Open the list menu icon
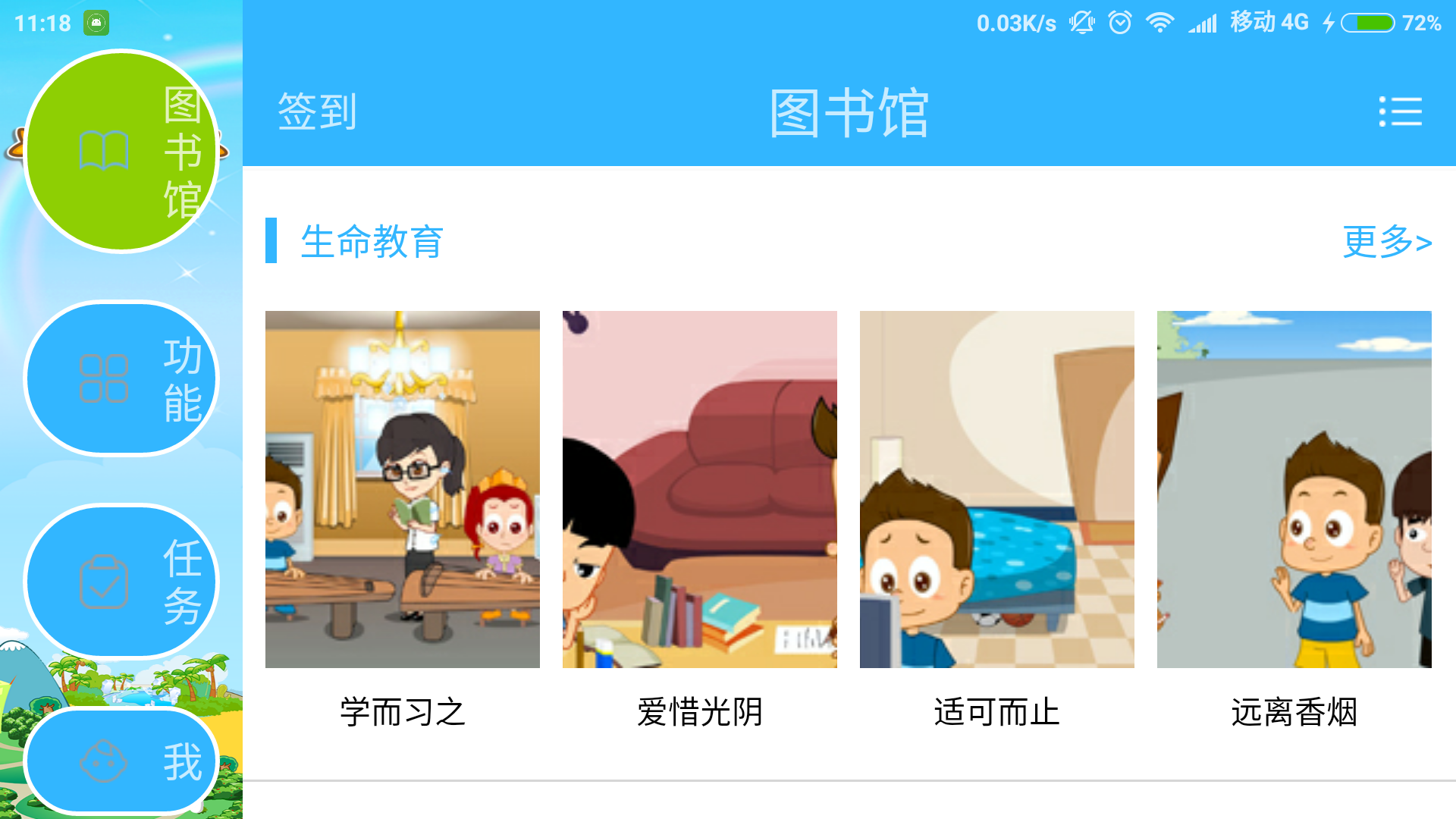Image resolution: width=1456 pixels, height=819 pixels. coord(1400,112)
